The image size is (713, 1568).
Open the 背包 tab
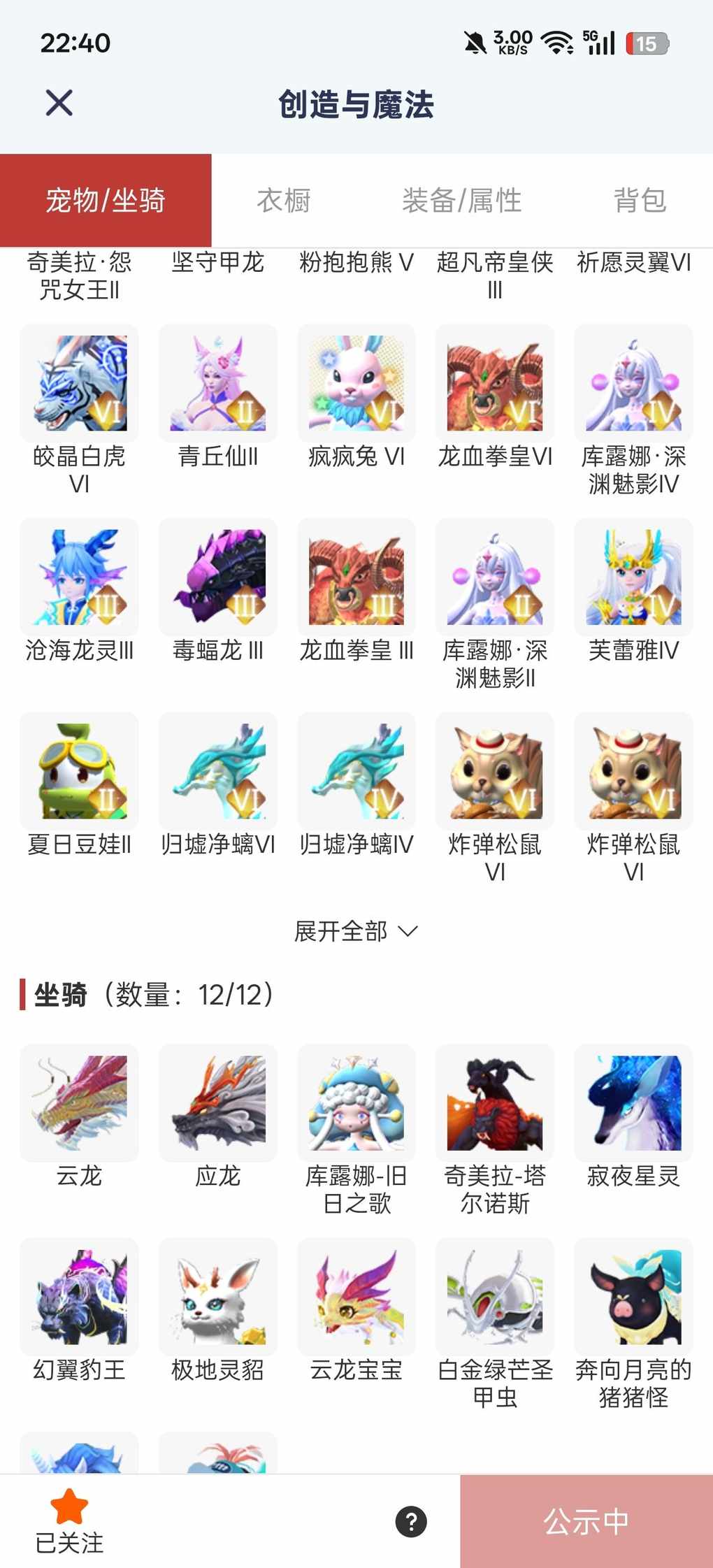(x=639, y=201)
